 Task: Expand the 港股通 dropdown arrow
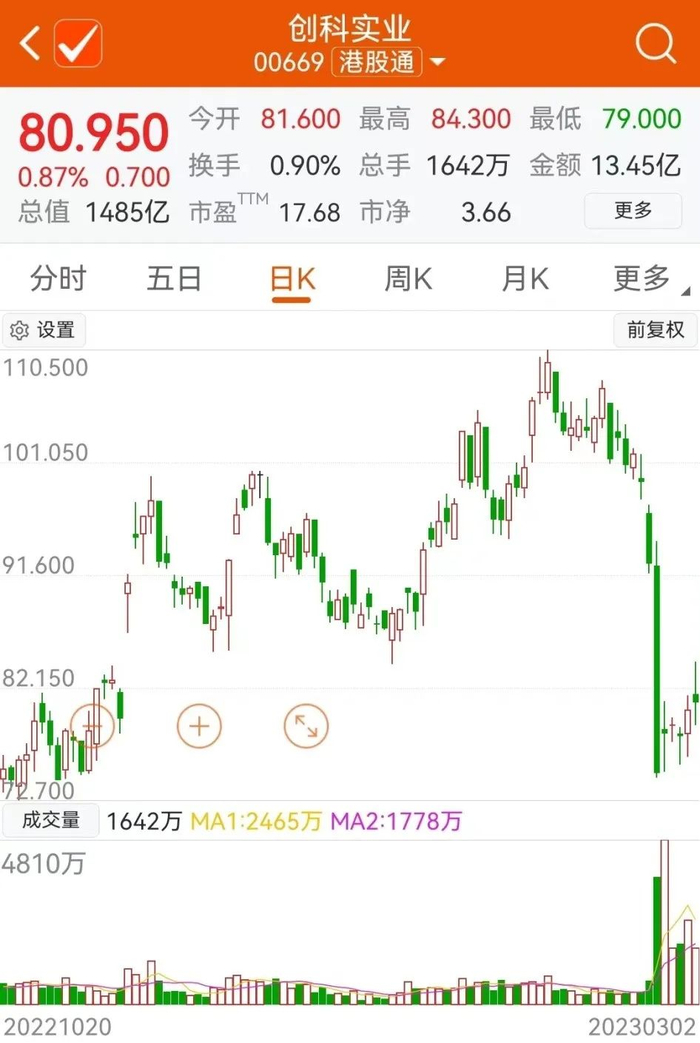pos(437,62)
